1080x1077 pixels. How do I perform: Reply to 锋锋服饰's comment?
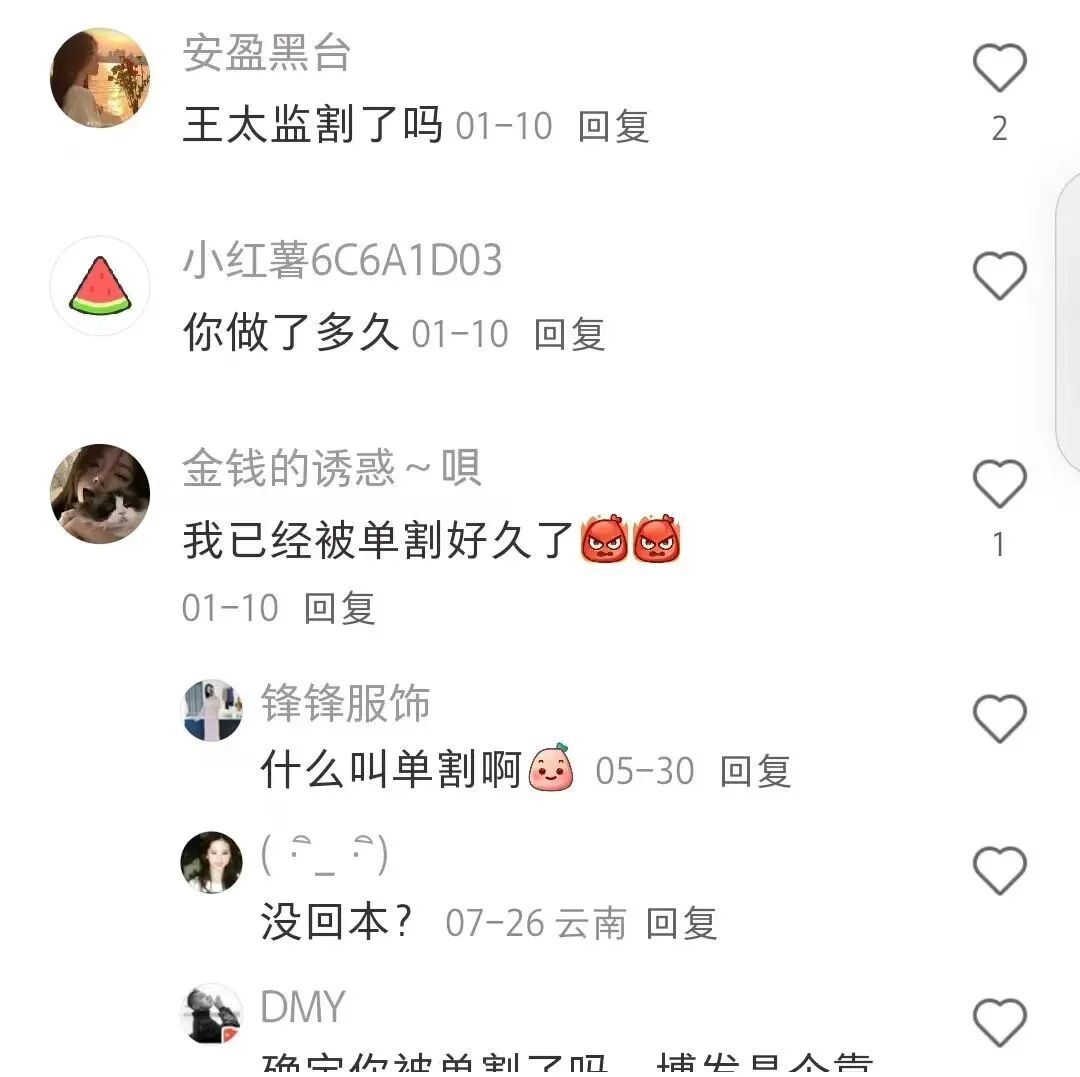coord(755,771)
